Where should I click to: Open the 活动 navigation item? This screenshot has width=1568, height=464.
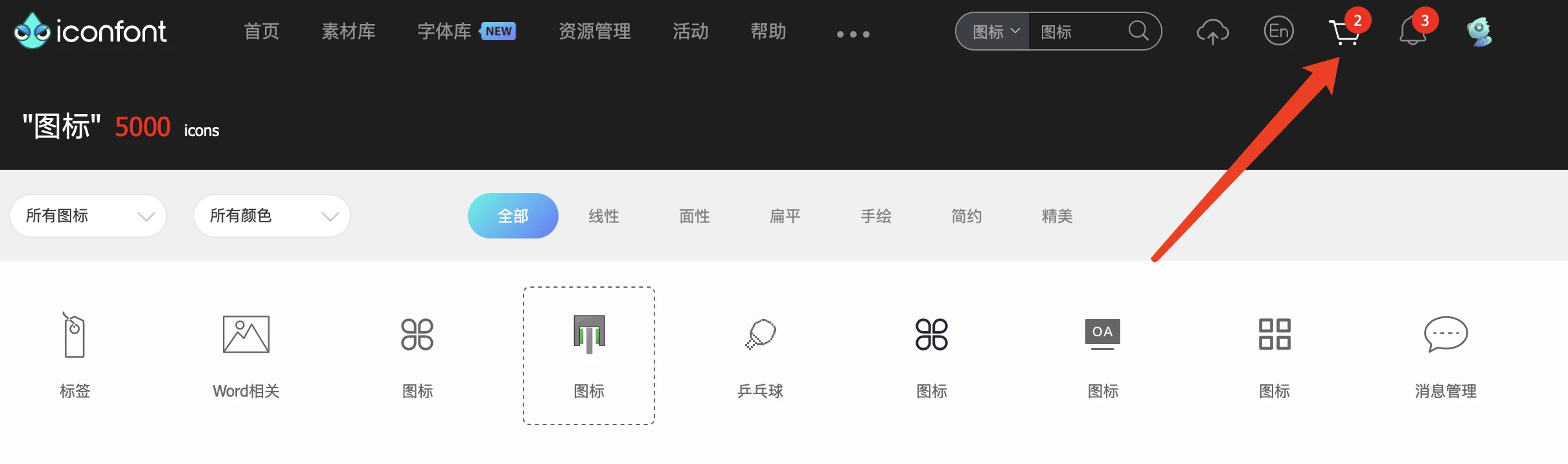click(x=691, y=31)
